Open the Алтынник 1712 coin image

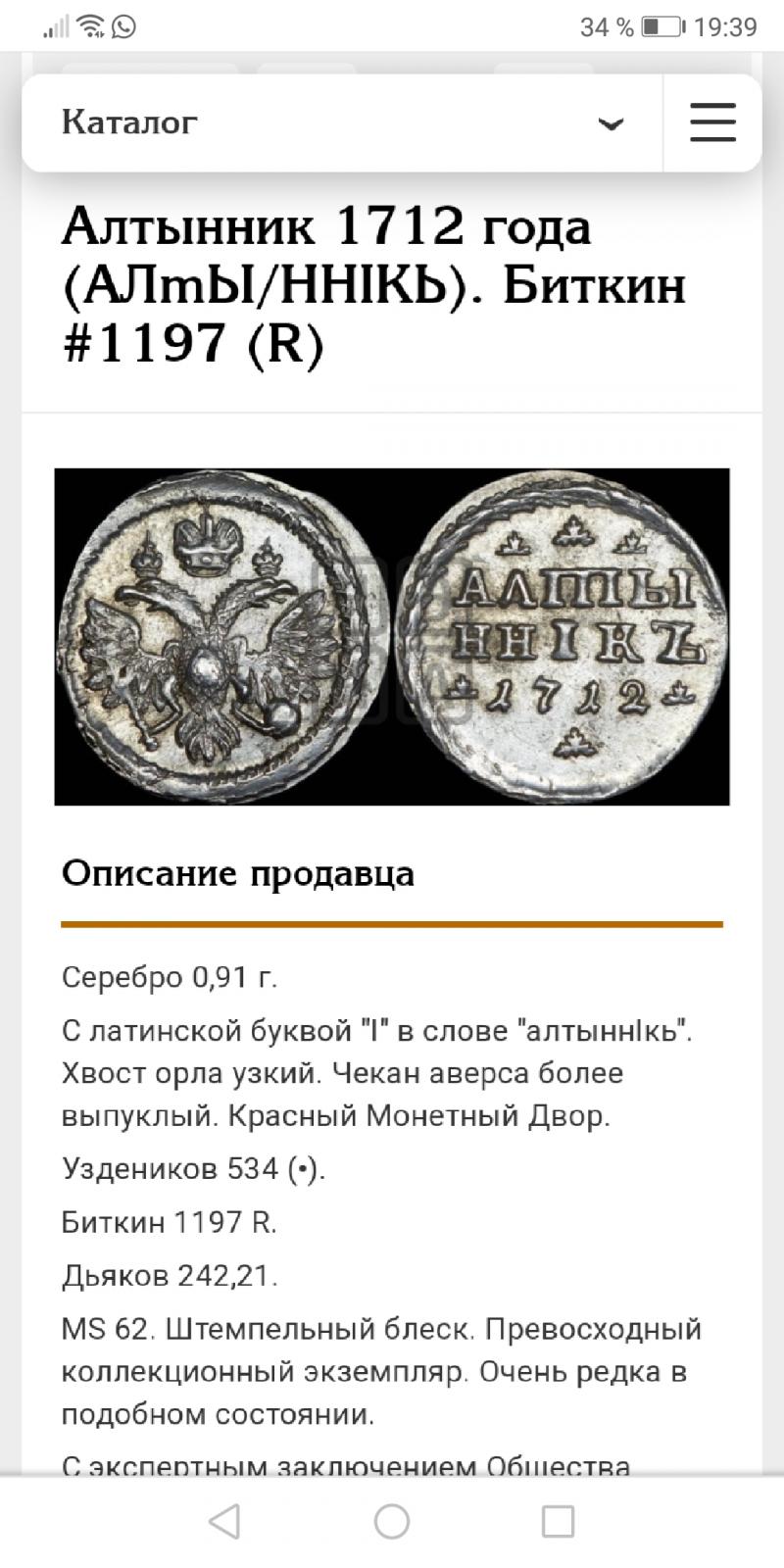click(392, 637)
